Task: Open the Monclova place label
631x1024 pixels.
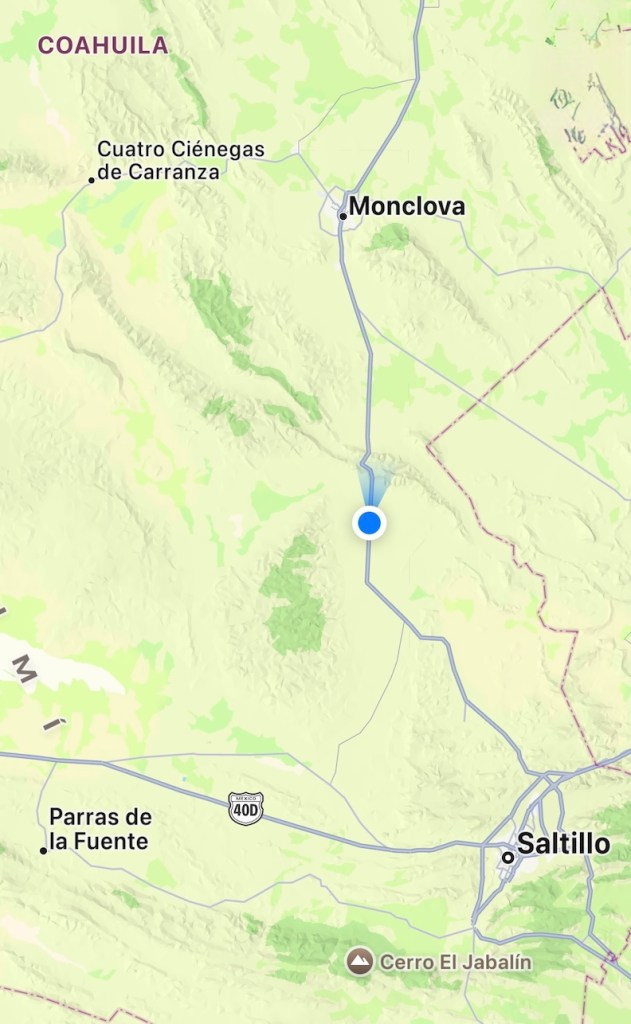Action: tap(408, 207)
